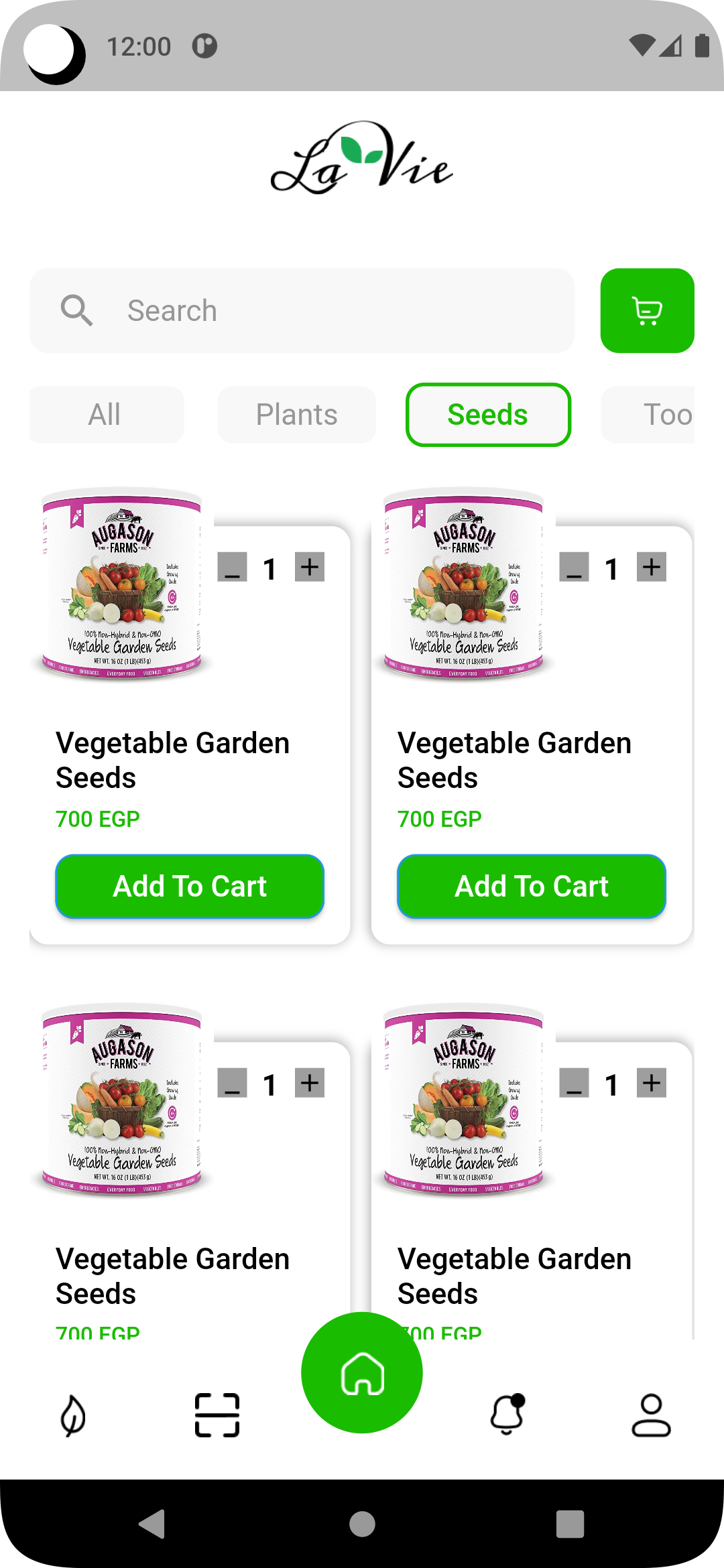Select the Seeds category chip
724x1568 pixels.
pos(488,415)
